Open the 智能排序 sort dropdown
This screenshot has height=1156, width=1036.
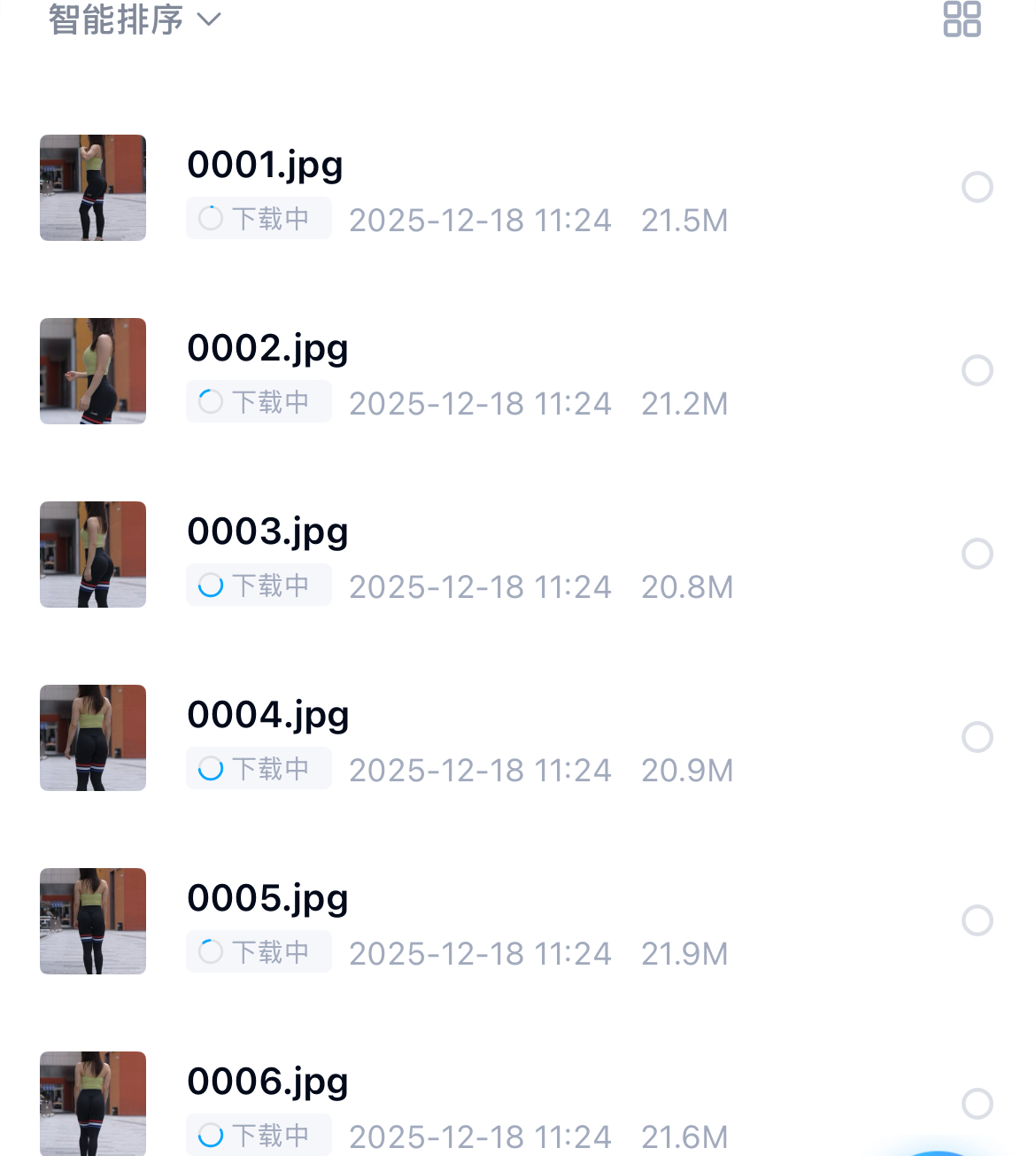(135, 19)
